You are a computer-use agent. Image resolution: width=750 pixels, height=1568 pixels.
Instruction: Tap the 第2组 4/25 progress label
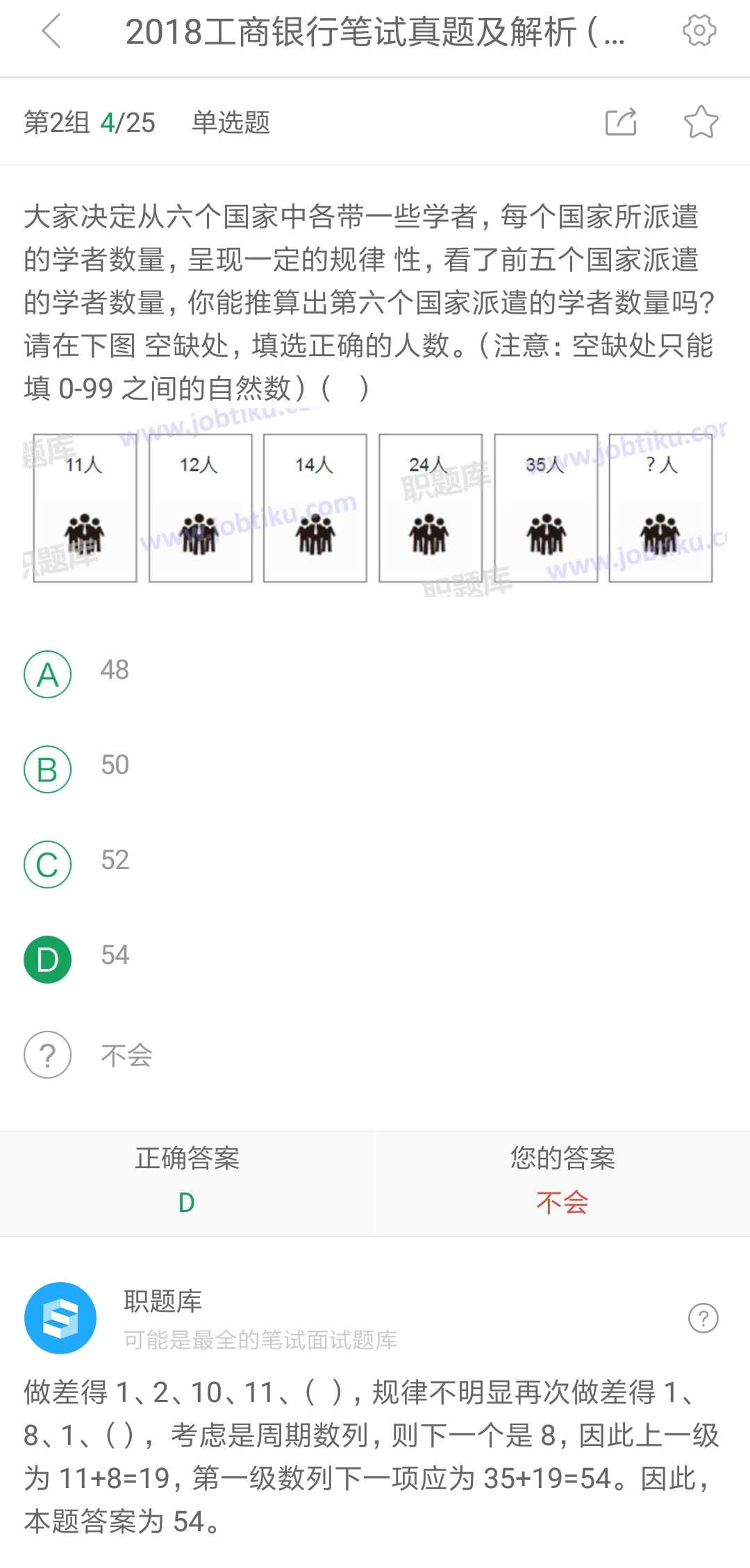click(90, 122)
